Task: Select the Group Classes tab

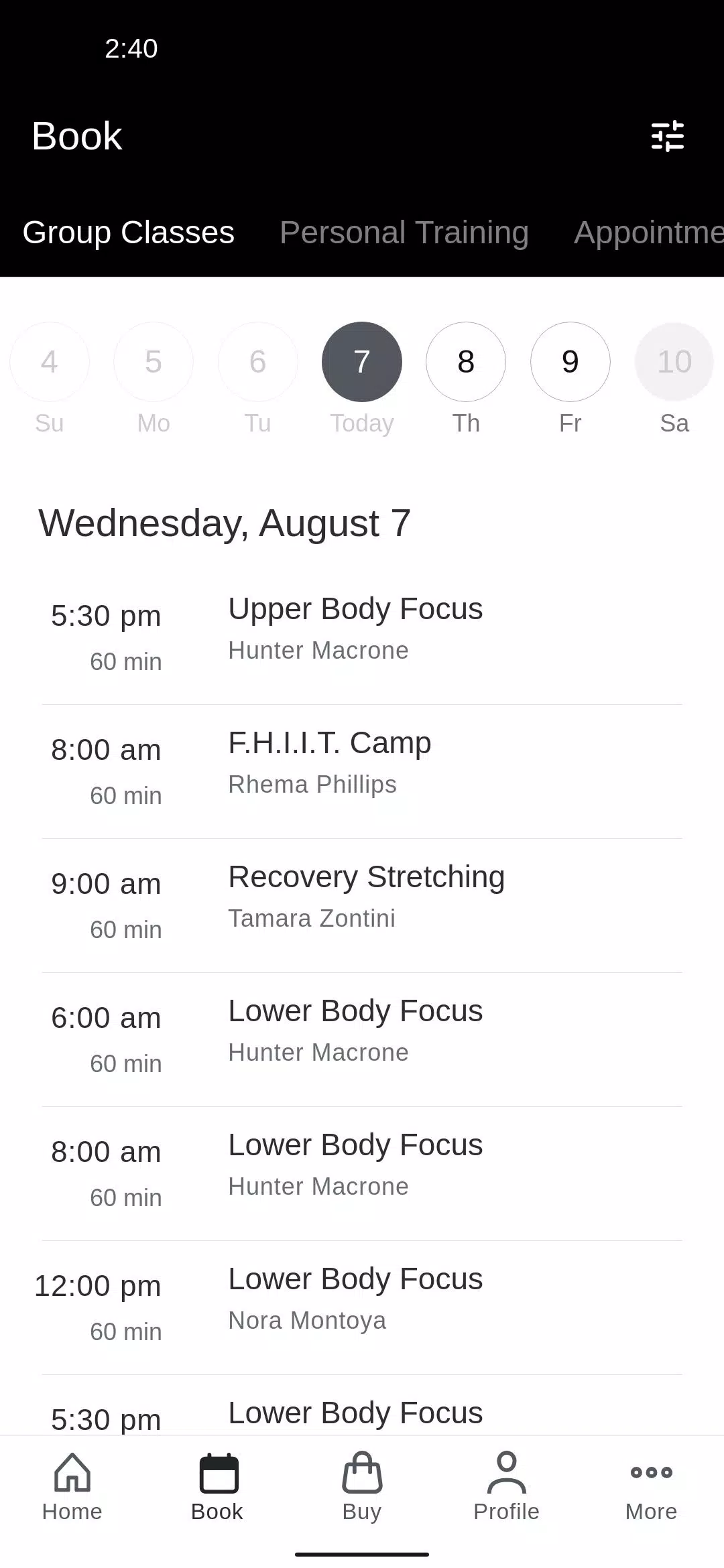Action: [x=129, y=233]
